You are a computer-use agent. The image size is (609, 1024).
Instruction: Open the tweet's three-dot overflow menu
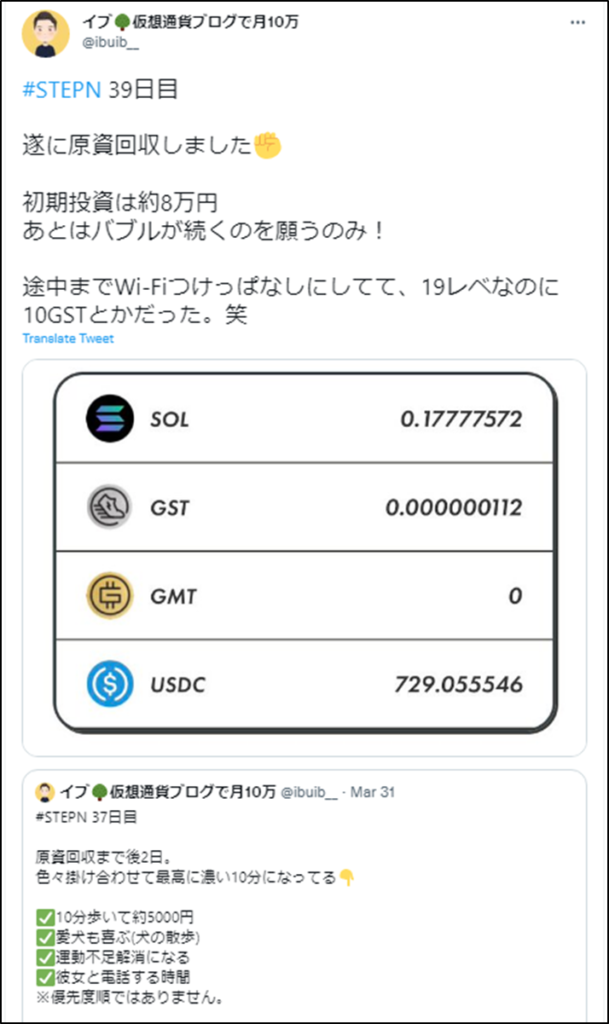click(x=578, y=22)
